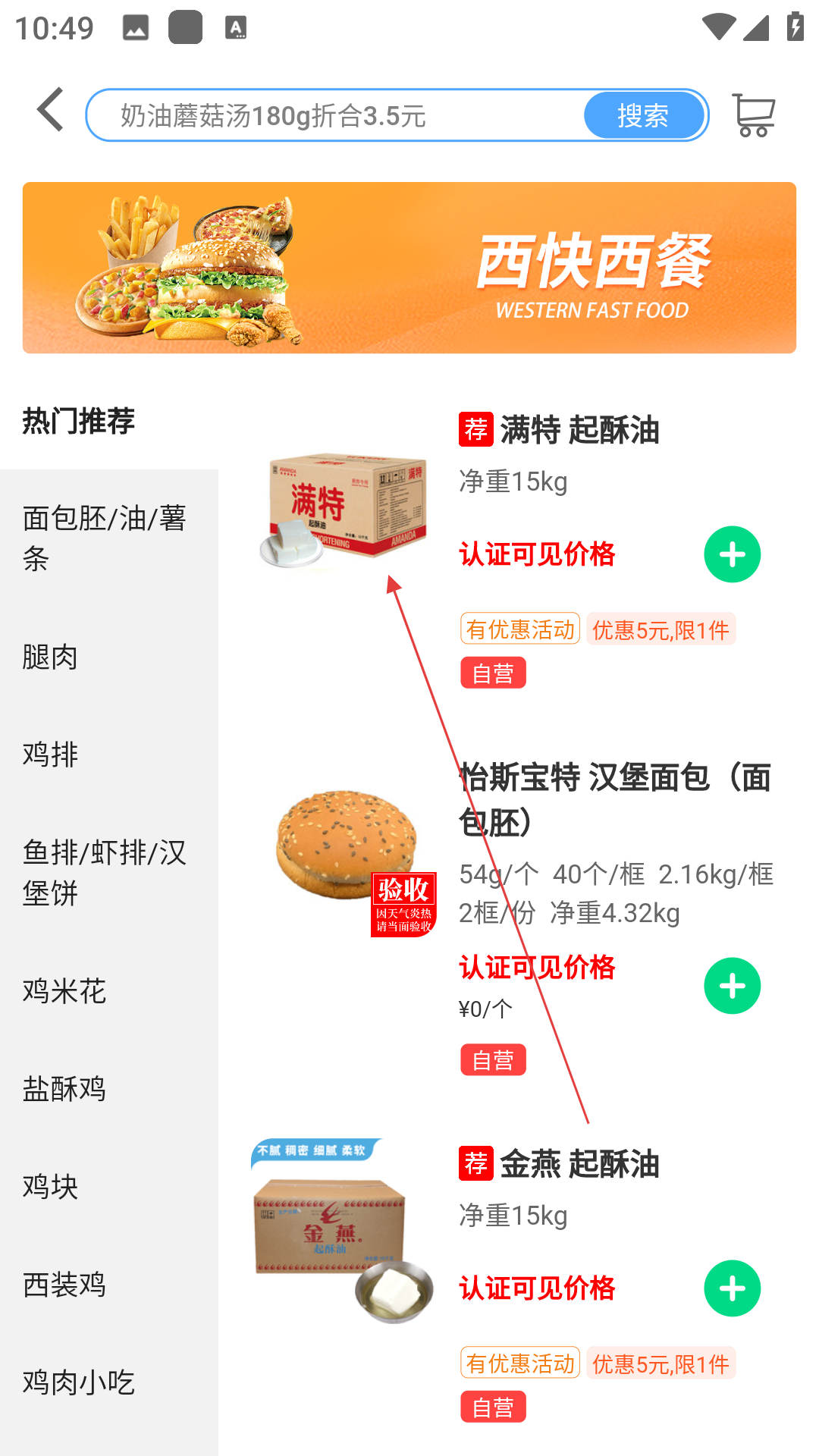This screenshot has width=819, height=1456.
Task: Go back using the top-left arrow
Action: point(50,111)
